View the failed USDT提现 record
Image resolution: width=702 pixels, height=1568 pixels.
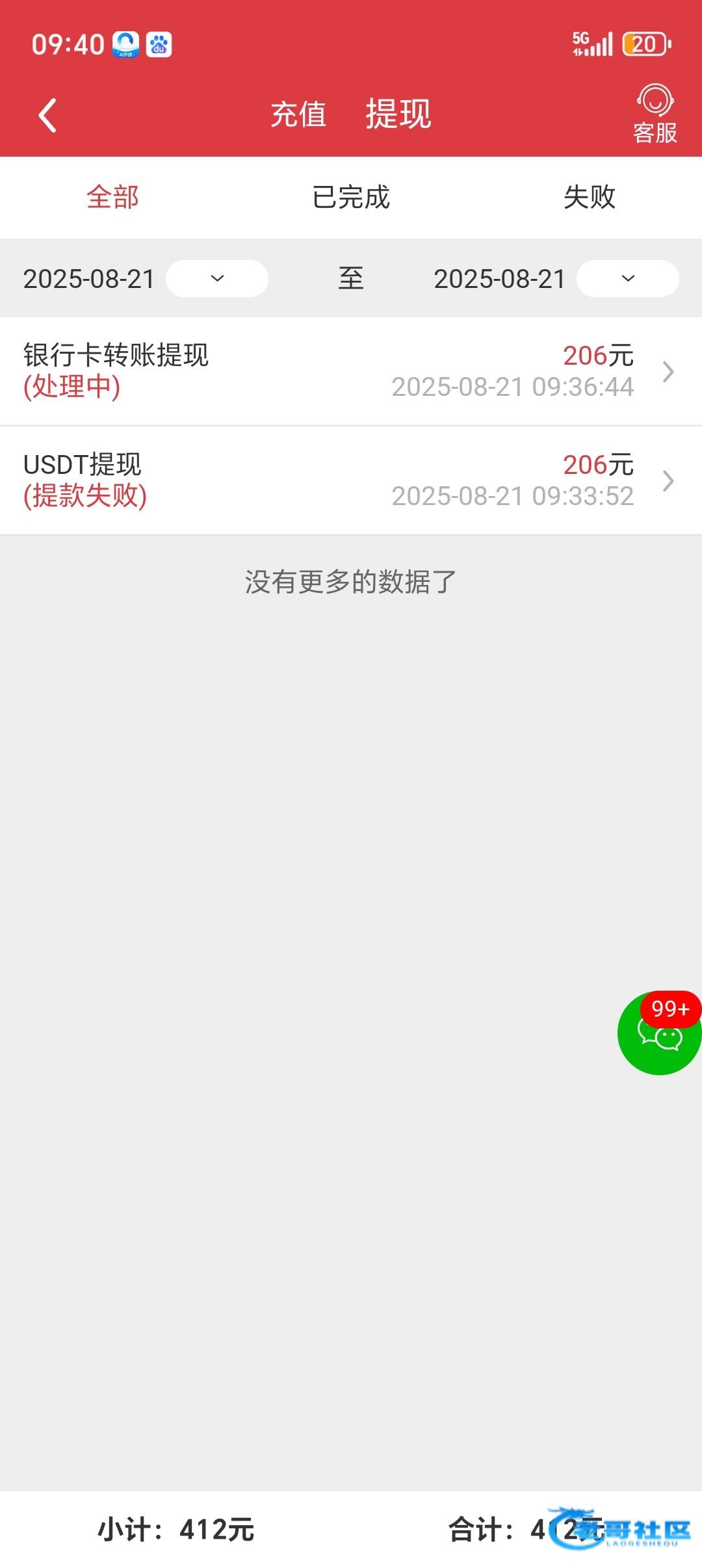(x=351, y=480)
